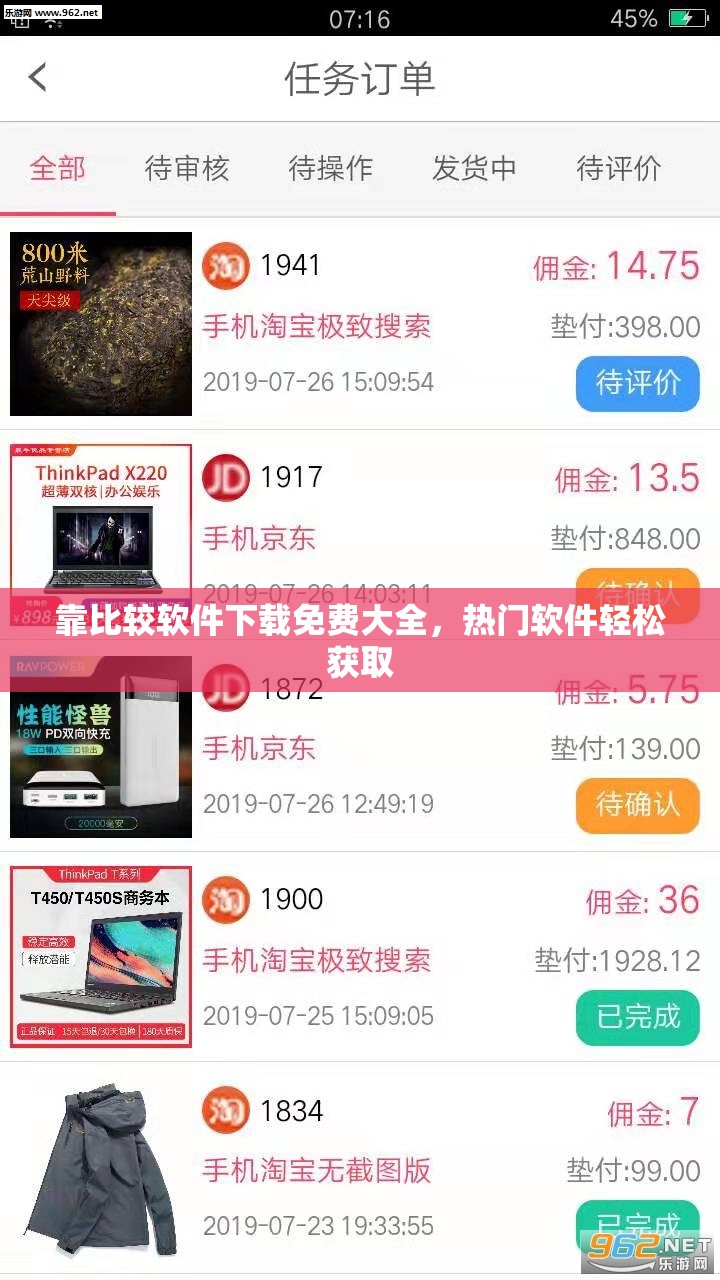Viewport: 720px width, 1280px height.
Task: Go back from the 任务订单 page
Action: (x=38, y=78)
